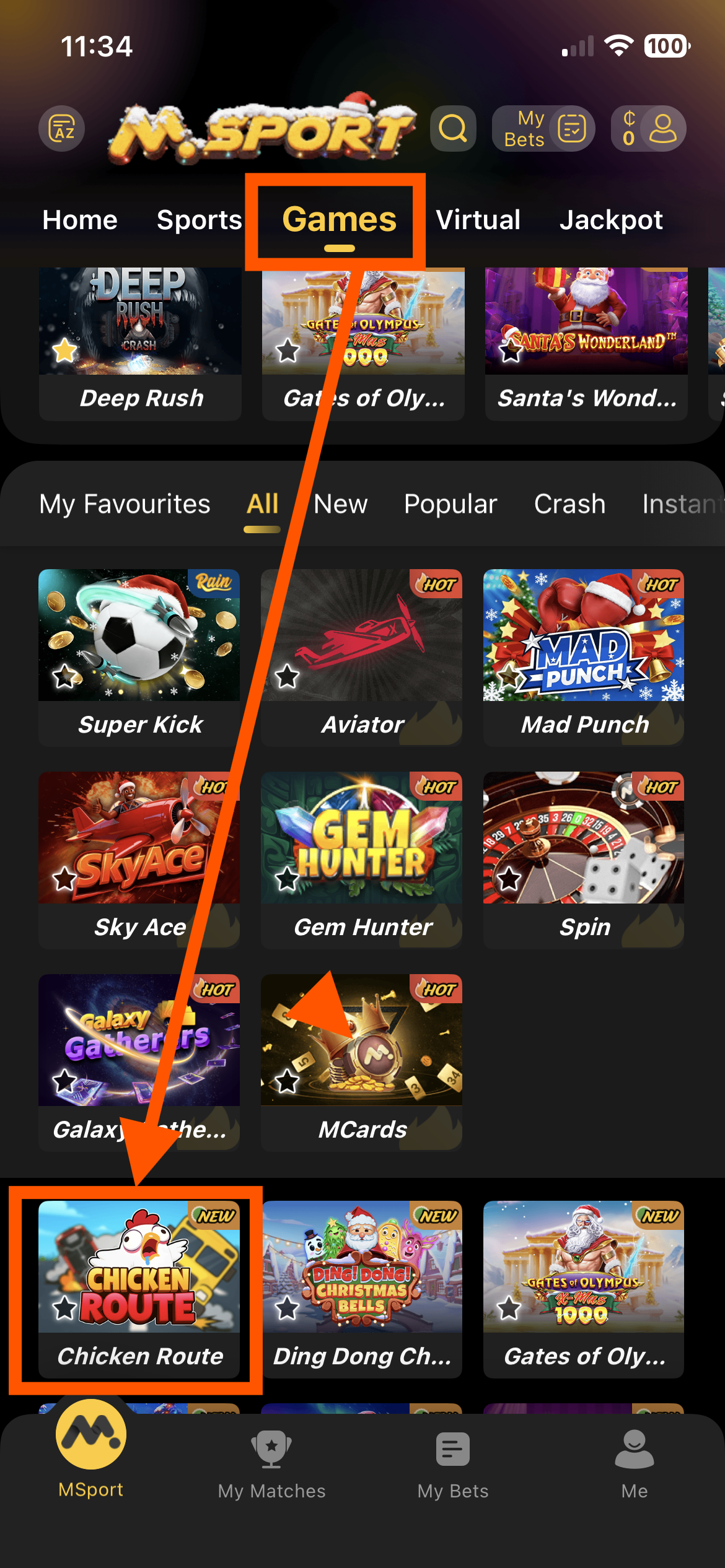Filter games by New
725x1568 pixels.
tap(340, 504)
